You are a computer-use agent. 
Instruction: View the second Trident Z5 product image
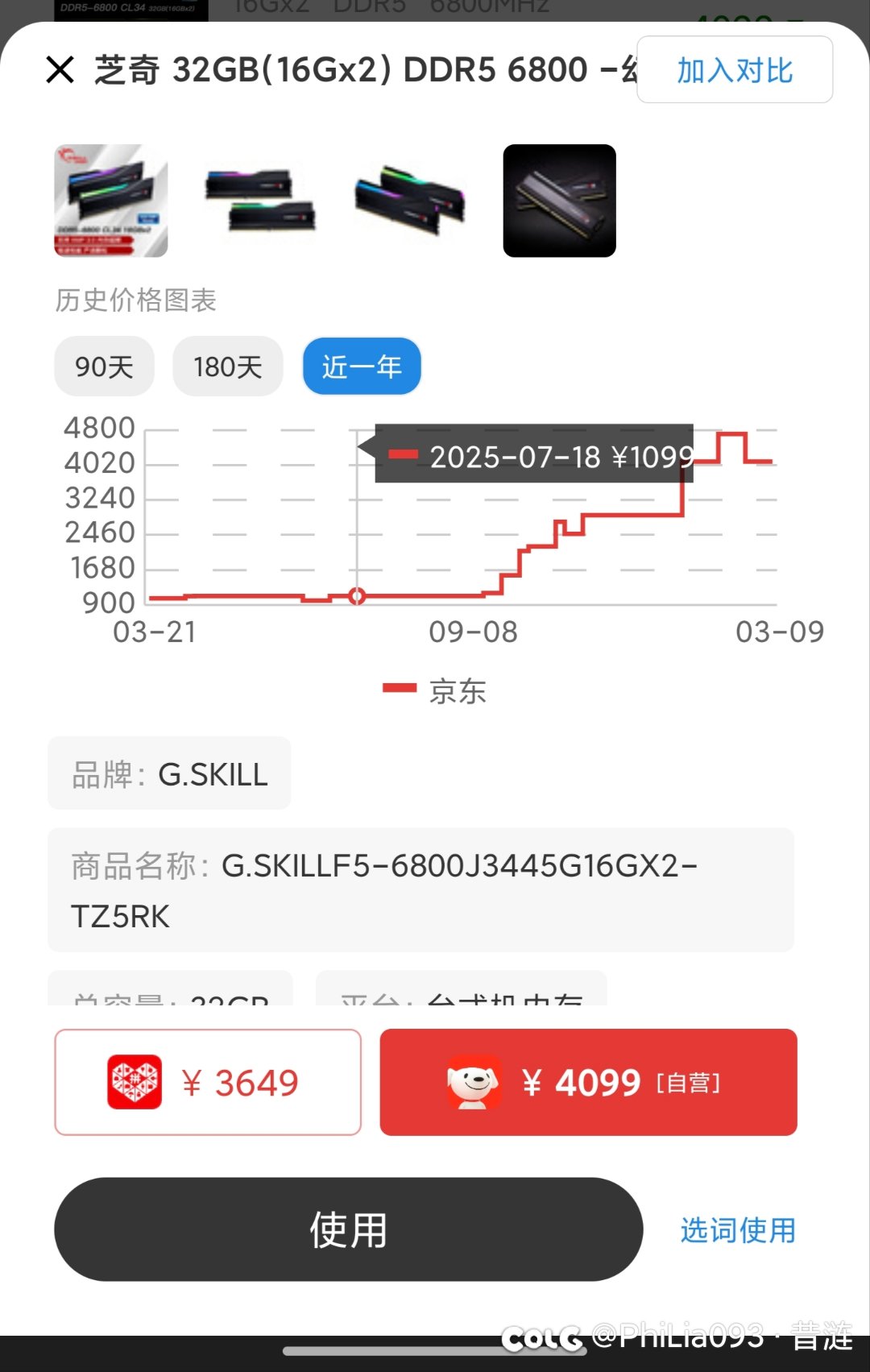point(259,201)
